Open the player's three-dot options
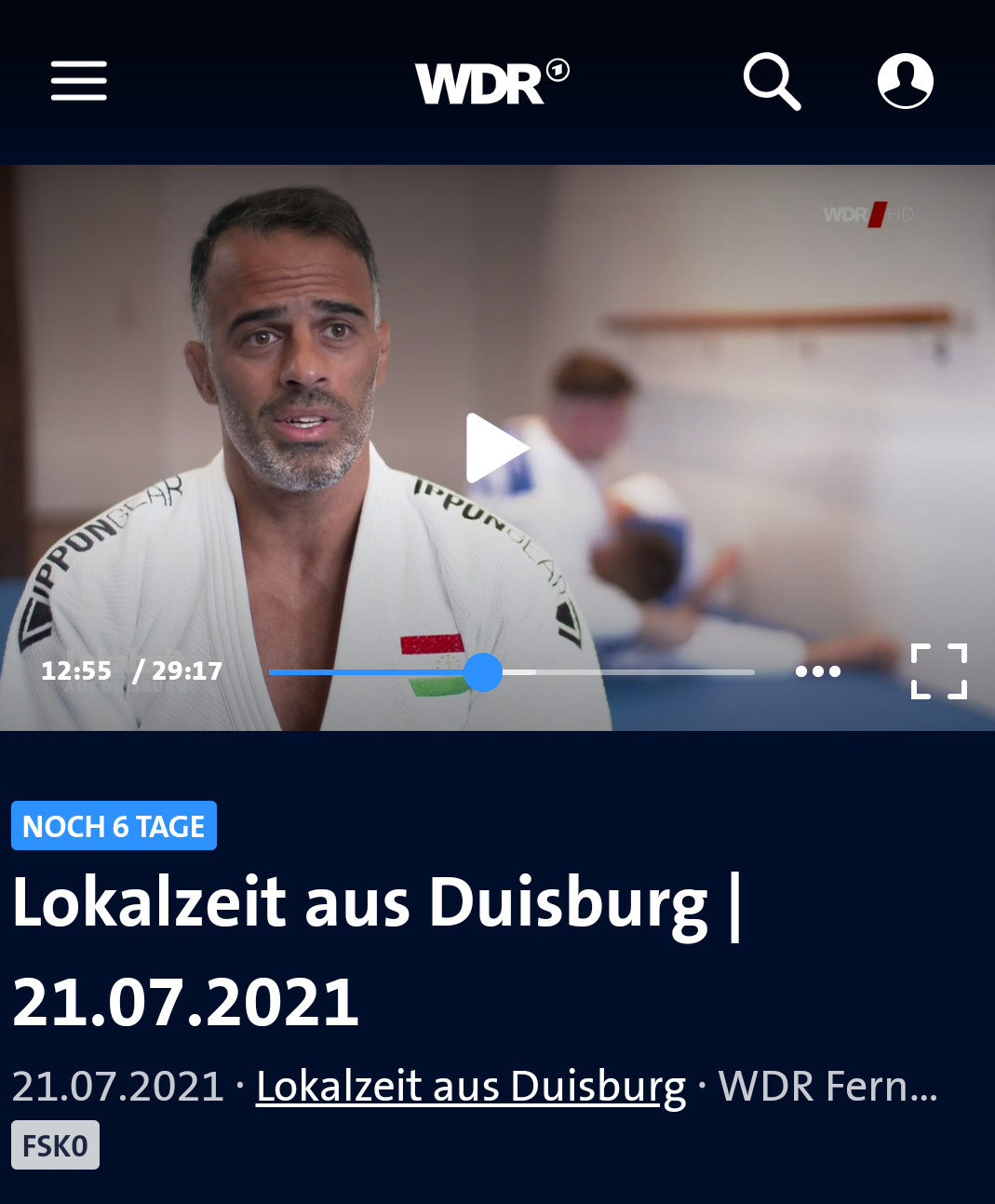 818,671
